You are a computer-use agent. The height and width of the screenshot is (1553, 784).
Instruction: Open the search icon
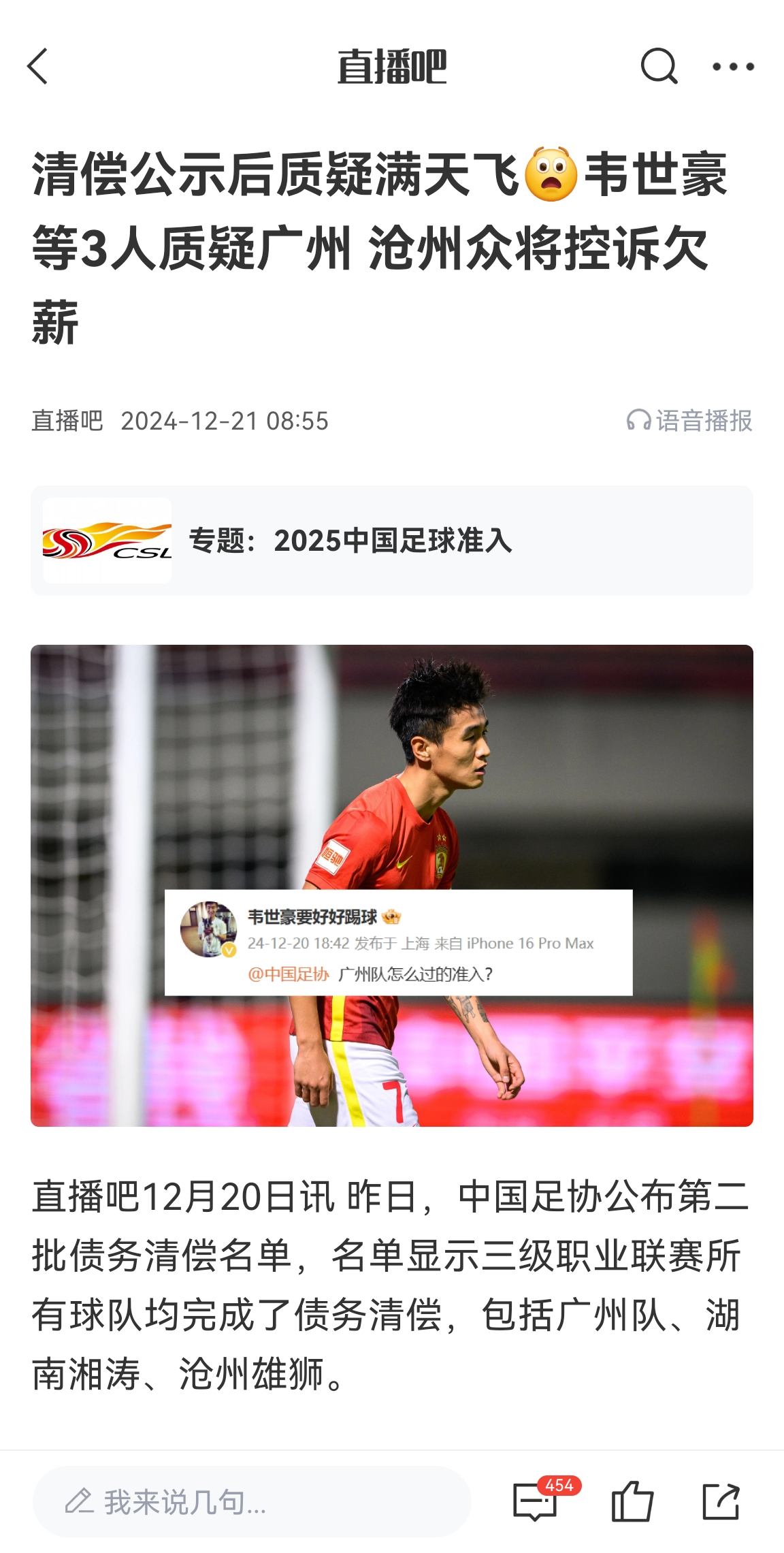click(658, 66)
